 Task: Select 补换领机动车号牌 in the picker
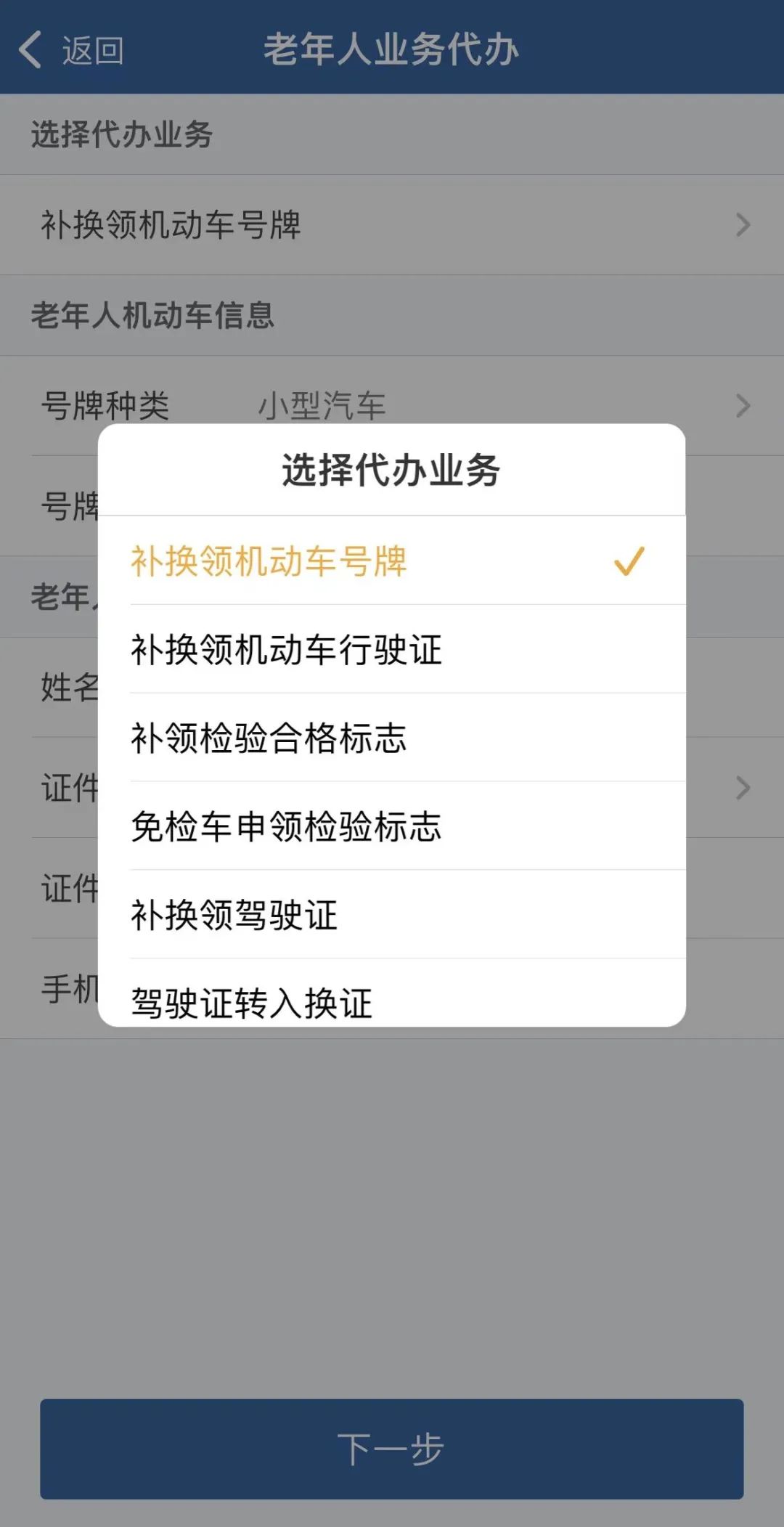click(x=392, y=561)
